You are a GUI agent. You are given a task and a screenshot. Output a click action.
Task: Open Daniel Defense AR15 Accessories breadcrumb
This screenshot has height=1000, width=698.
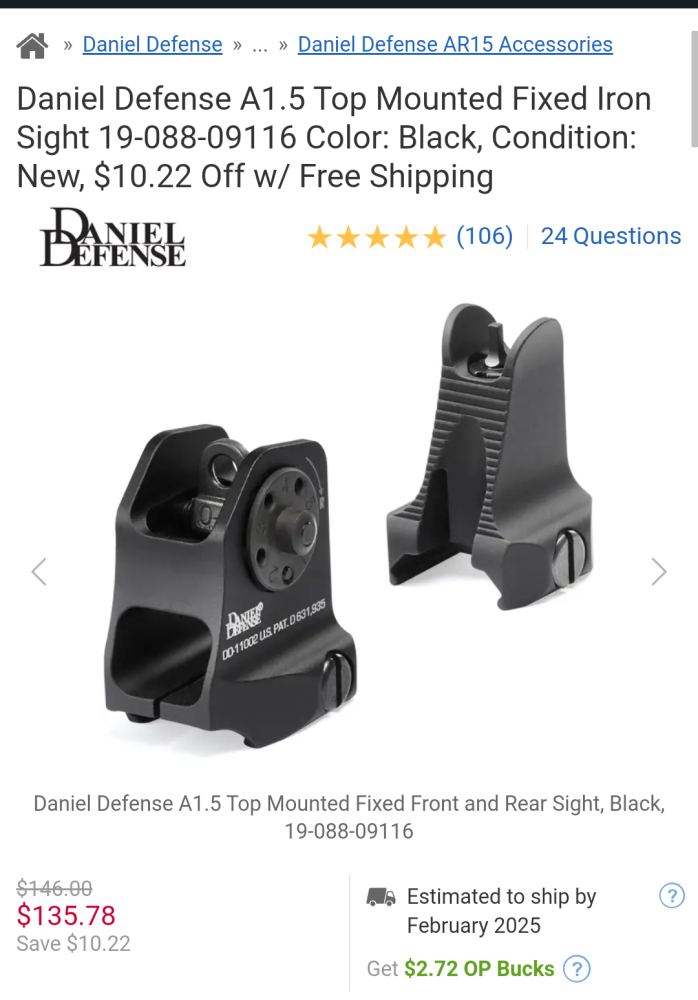tap(455, 45)
